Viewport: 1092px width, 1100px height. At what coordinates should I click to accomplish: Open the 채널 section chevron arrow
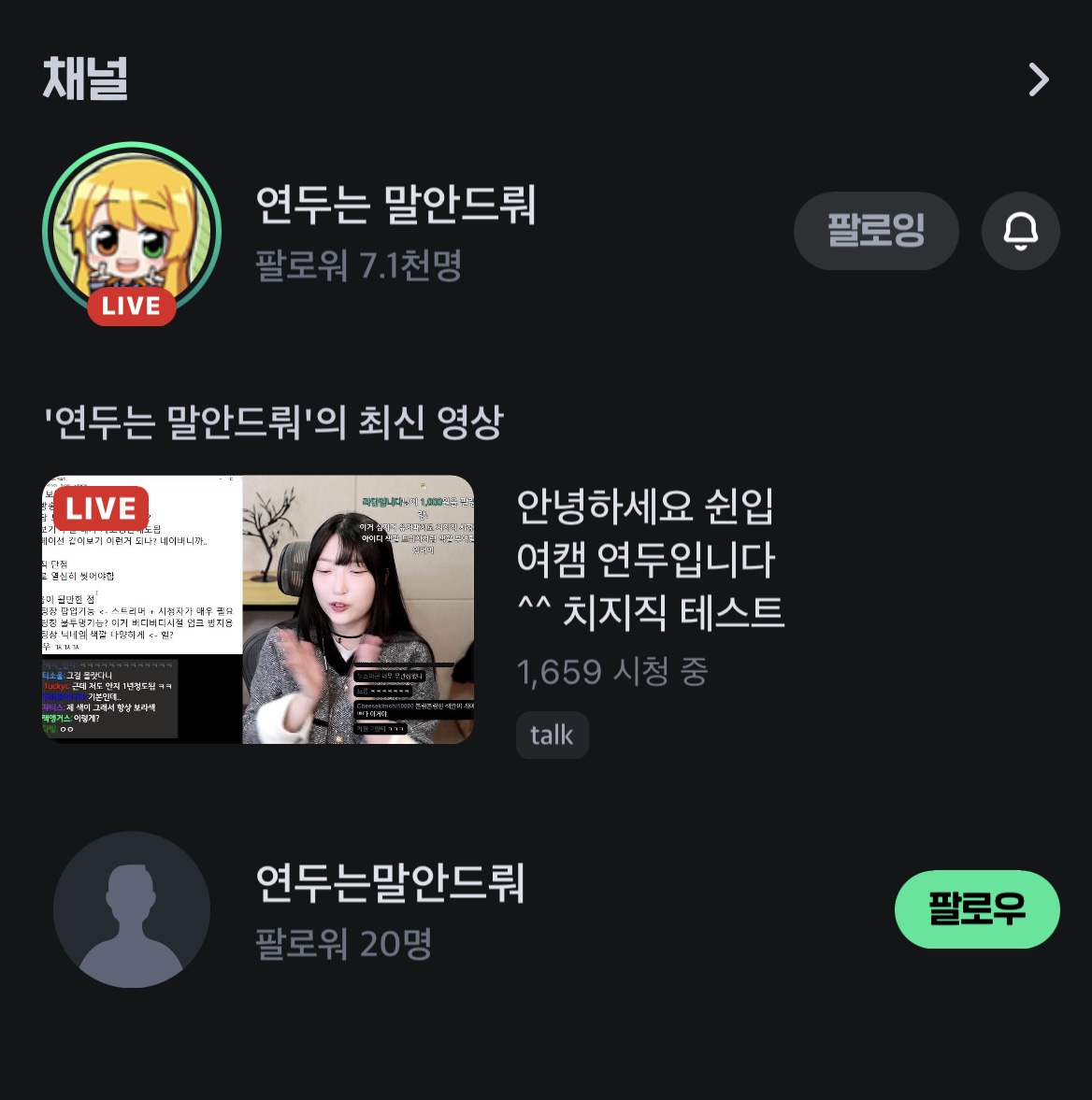click(x=1038, y=80)
